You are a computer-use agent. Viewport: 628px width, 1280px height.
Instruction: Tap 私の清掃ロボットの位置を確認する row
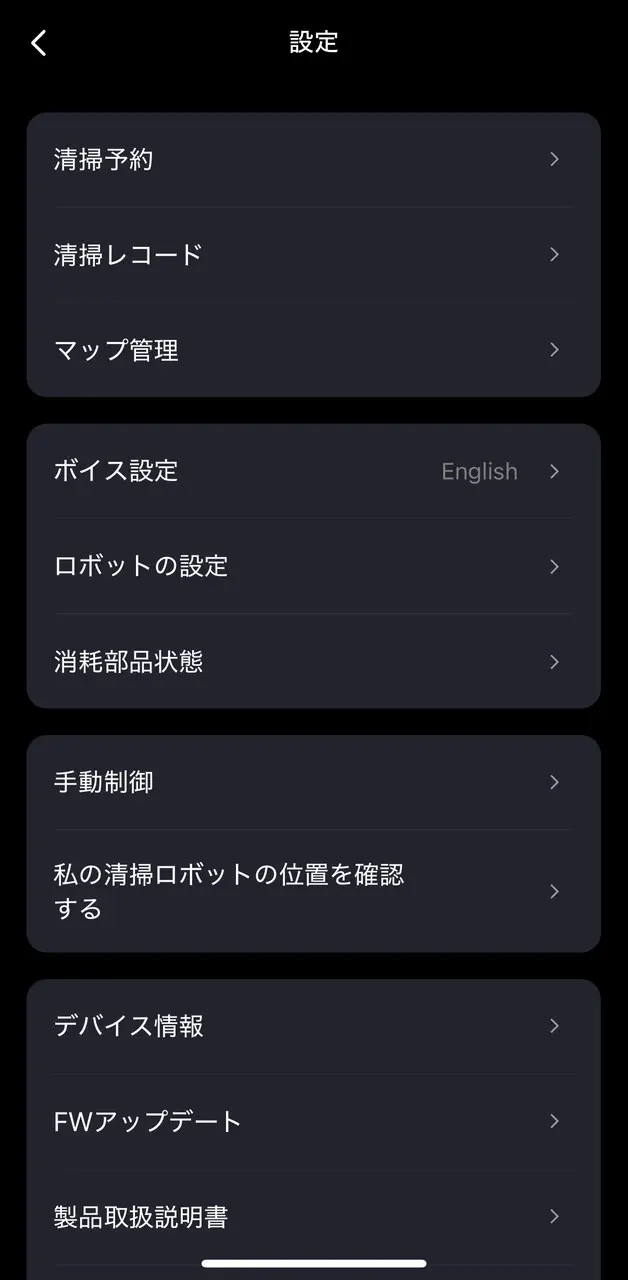pyautogui.click(x=313, y=891)
